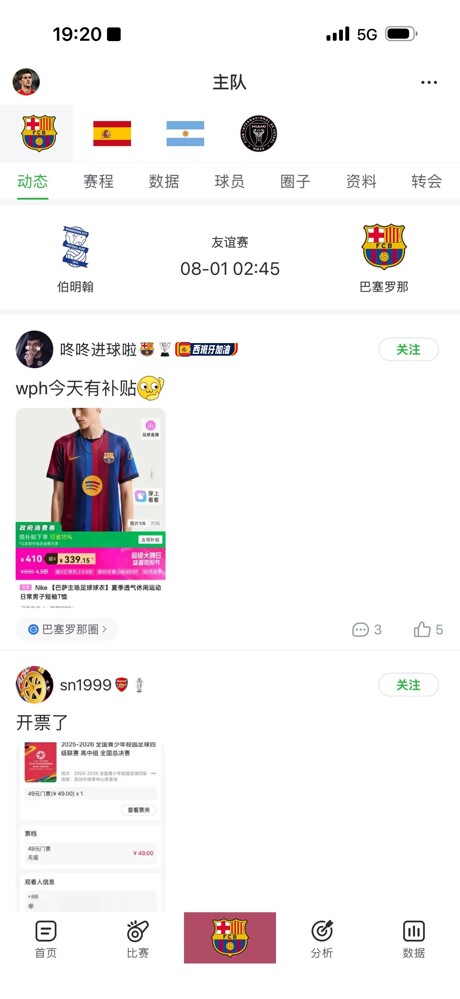
Task: Open comments on the wph今天有补贴 post
Action: 367,630
